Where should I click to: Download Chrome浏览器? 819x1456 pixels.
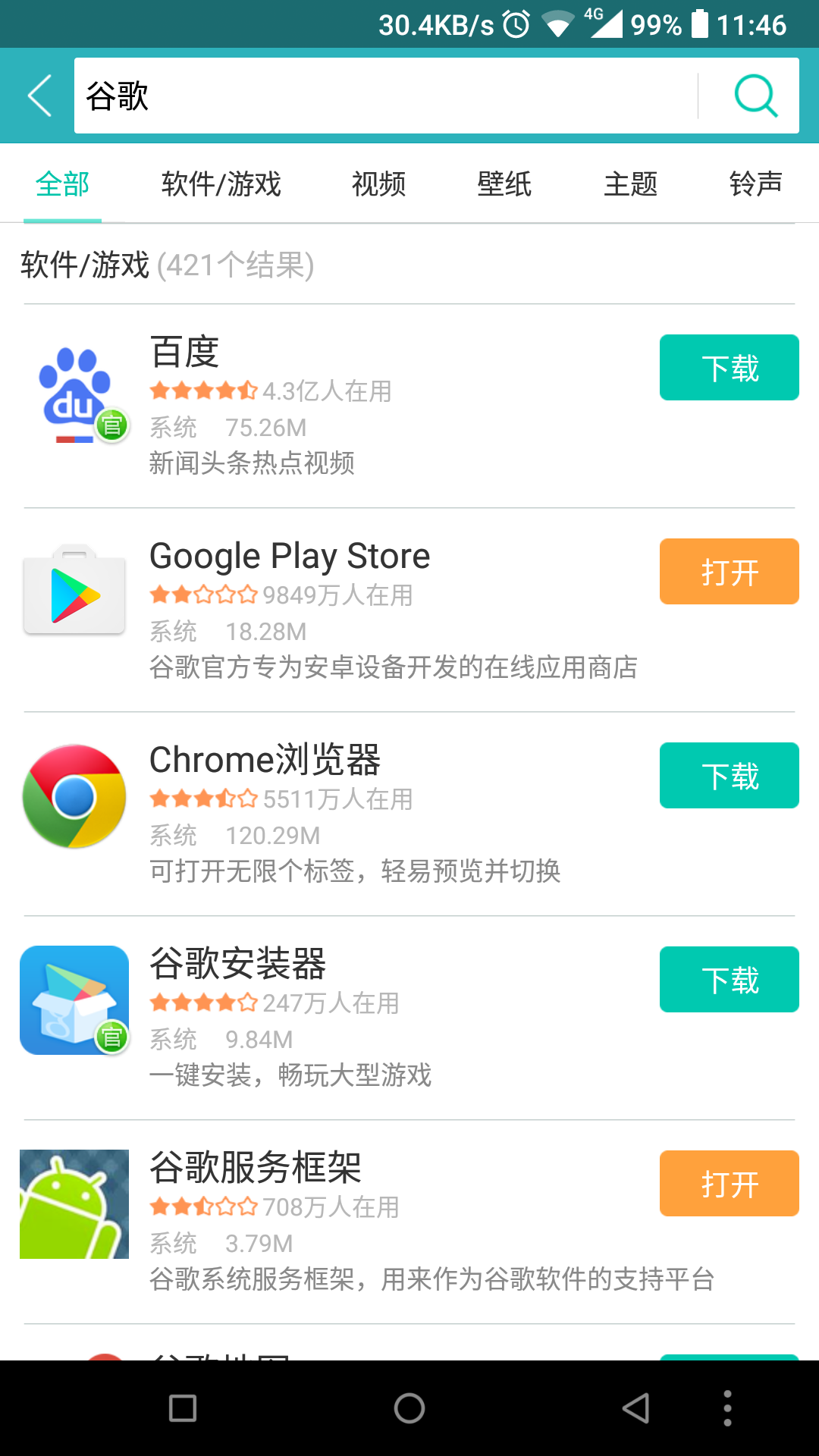pos(730,776)
